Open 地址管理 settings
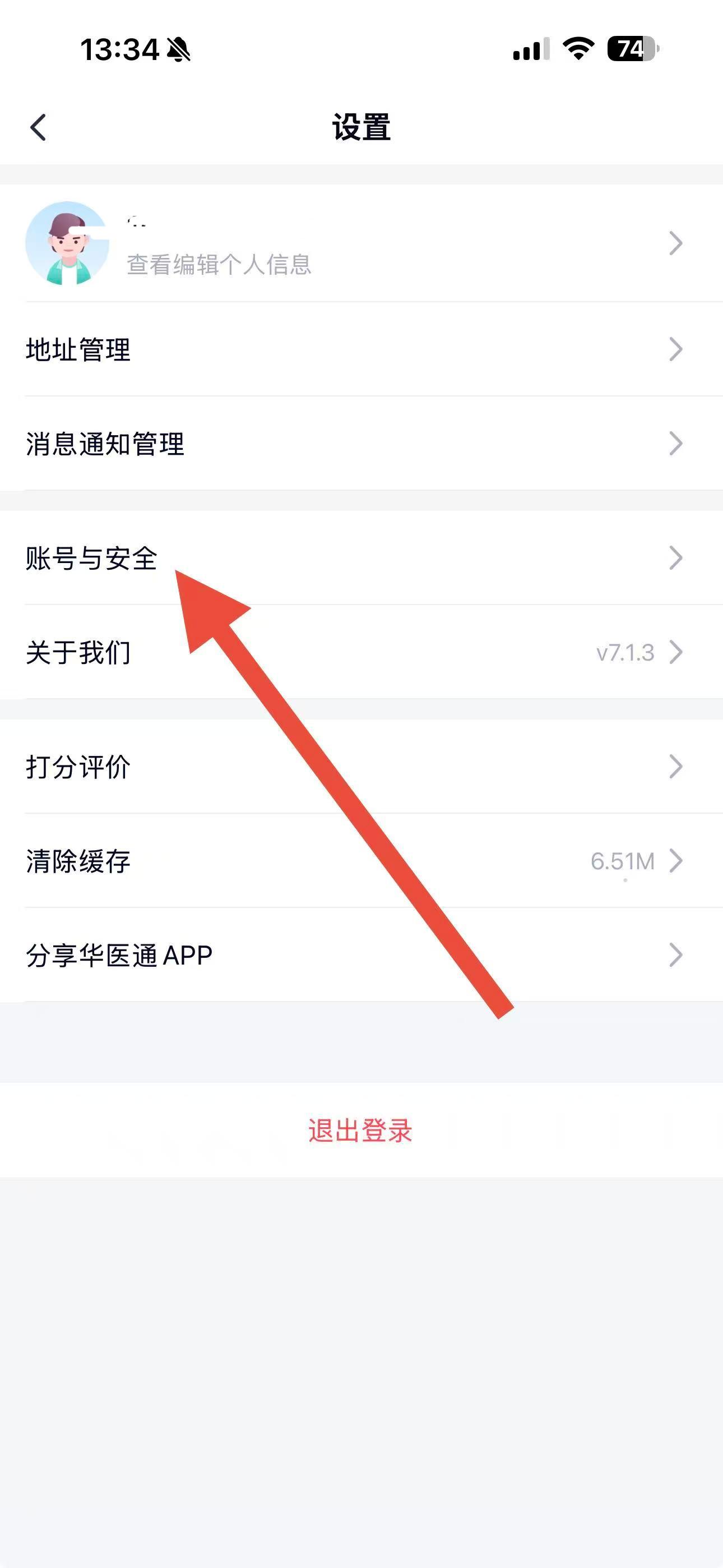The height and width of the screenshot is (1568, 723). pyautogui.click(x=79, y=350)
